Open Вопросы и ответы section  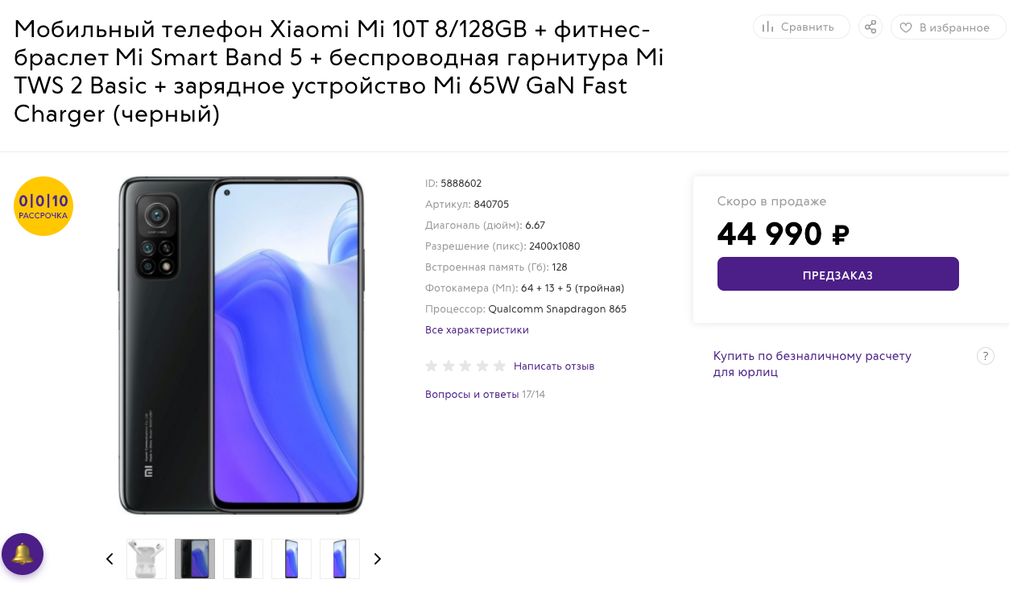coord(472,394)
